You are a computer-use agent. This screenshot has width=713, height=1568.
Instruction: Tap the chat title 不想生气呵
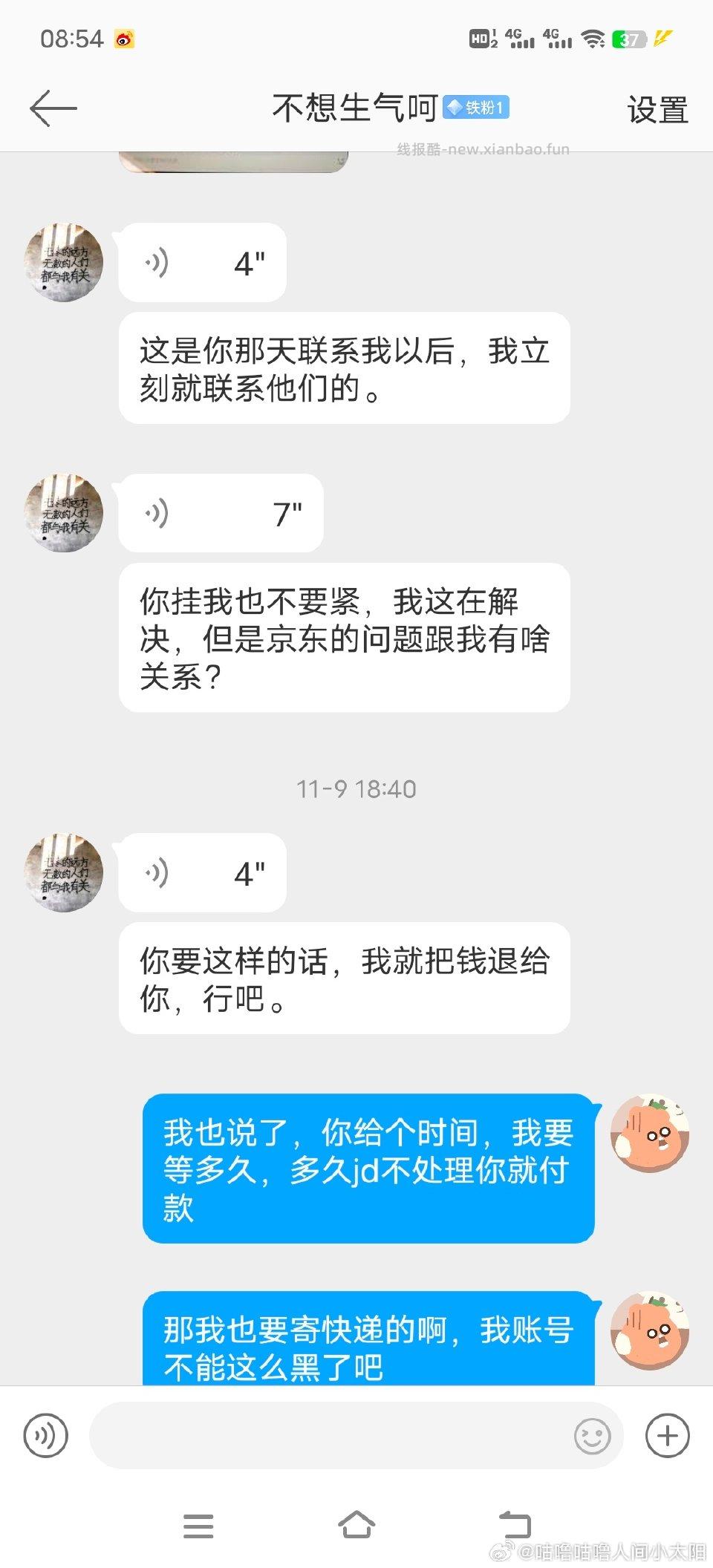click(x=353, y=106)
